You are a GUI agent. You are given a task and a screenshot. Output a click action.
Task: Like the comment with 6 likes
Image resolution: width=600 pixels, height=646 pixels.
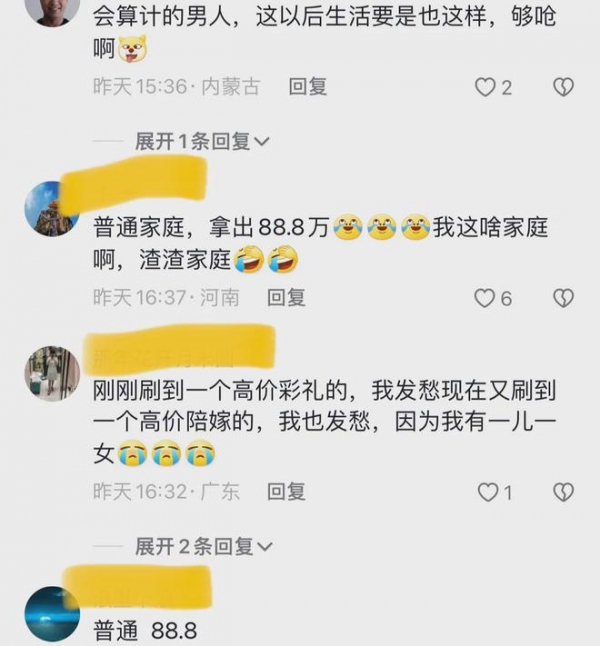(485, 298)
